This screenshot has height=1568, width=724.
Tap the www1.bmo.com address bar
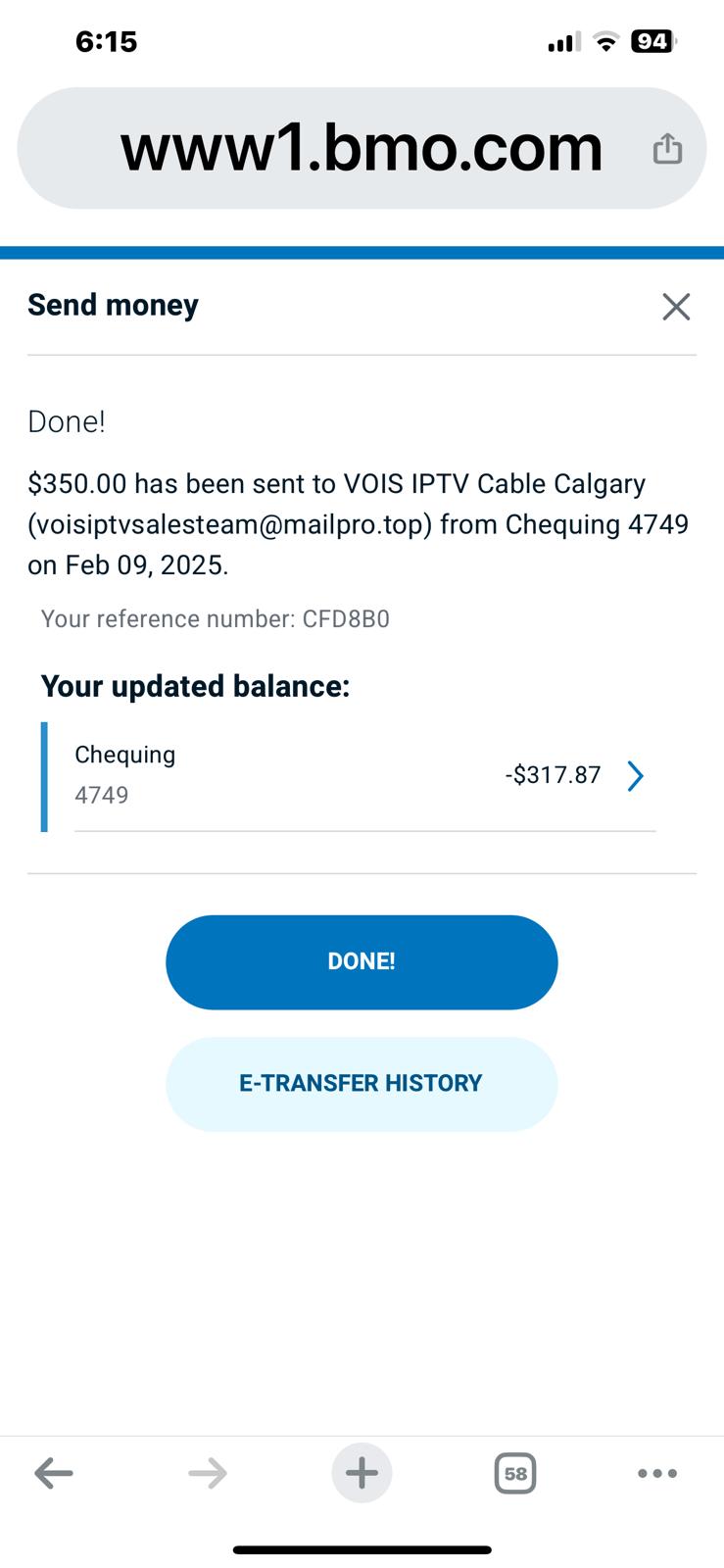(x=362, y=148)
